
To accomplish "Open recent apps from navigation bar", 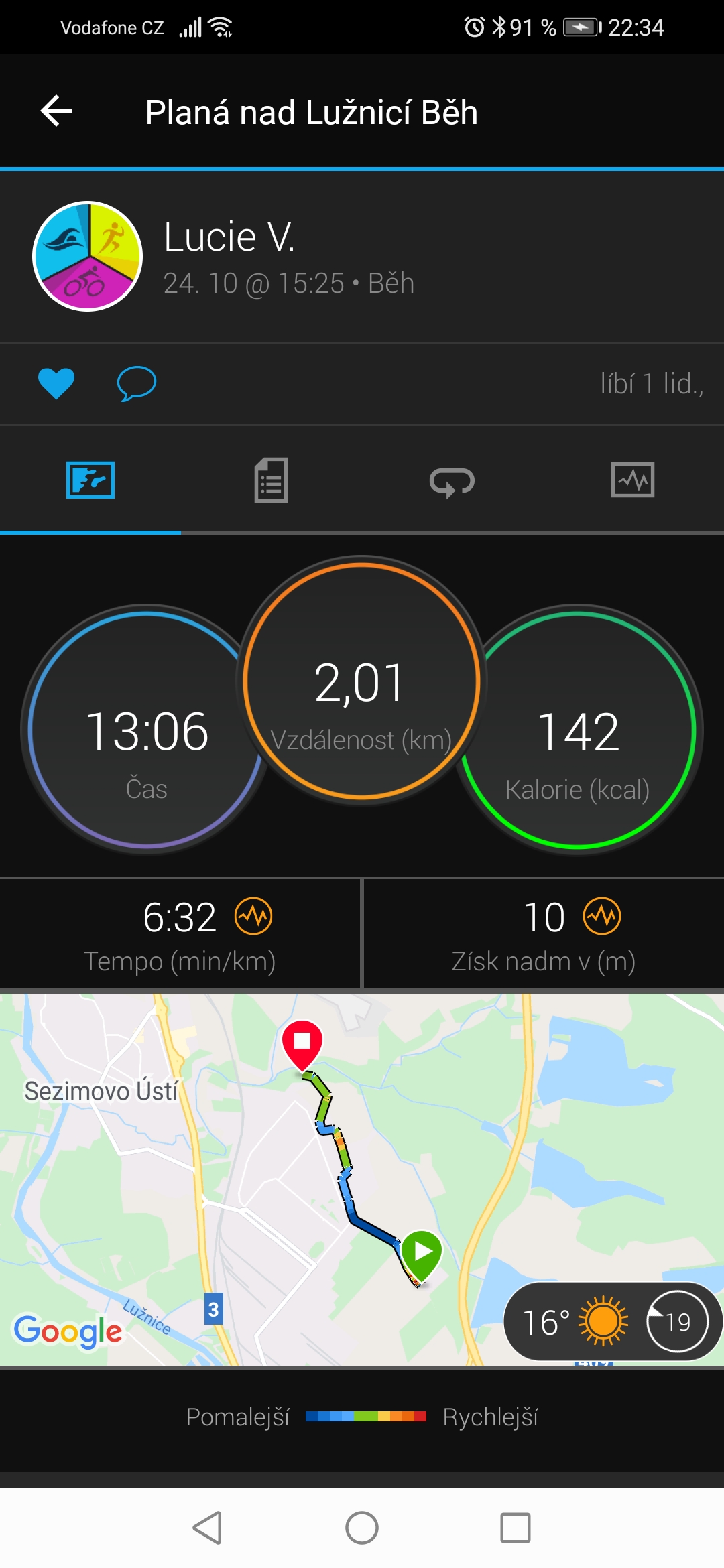I will pos(516,1528).
